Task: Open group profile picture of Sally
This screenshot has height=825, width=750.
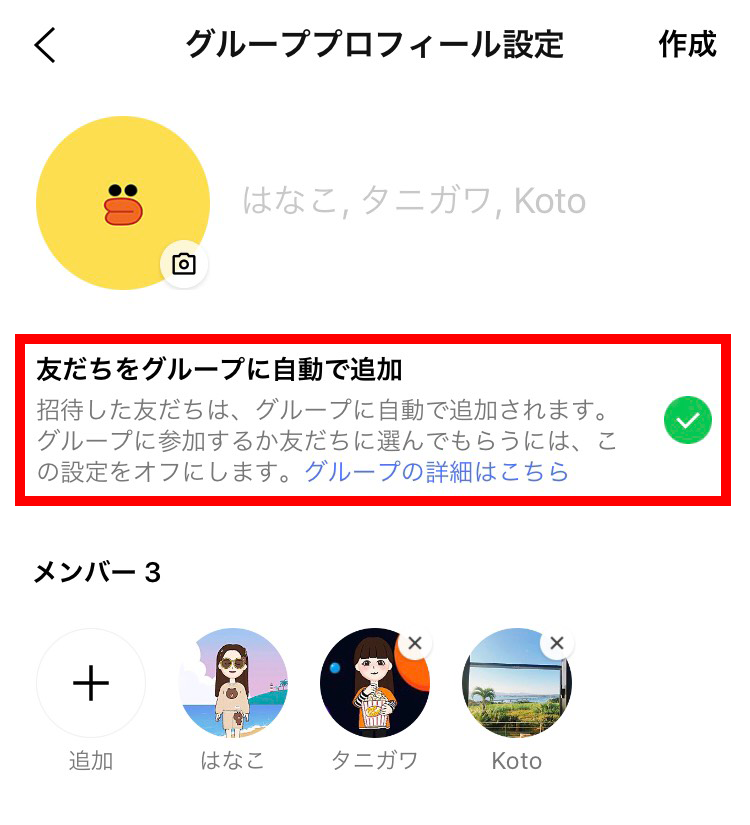Action: coord(123,200)
